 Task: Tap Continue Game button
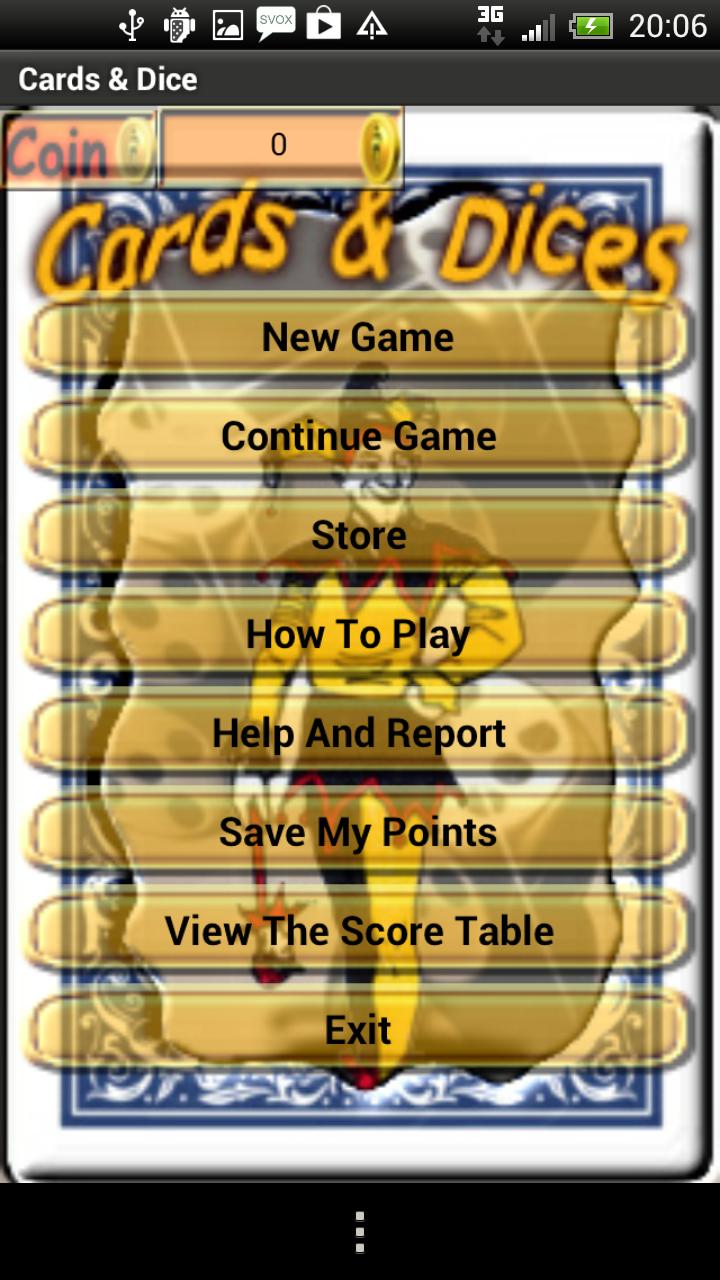pyautogui.click(x=358, y=436)
